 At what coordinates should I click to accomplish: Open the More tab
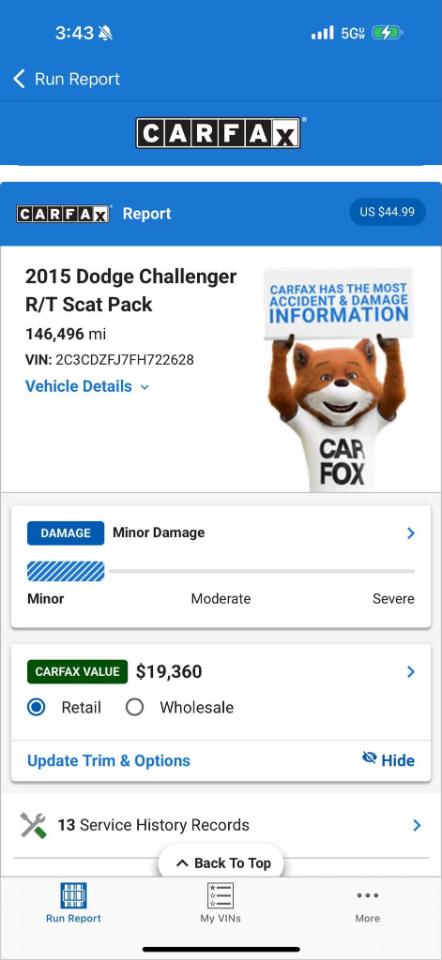367,904
